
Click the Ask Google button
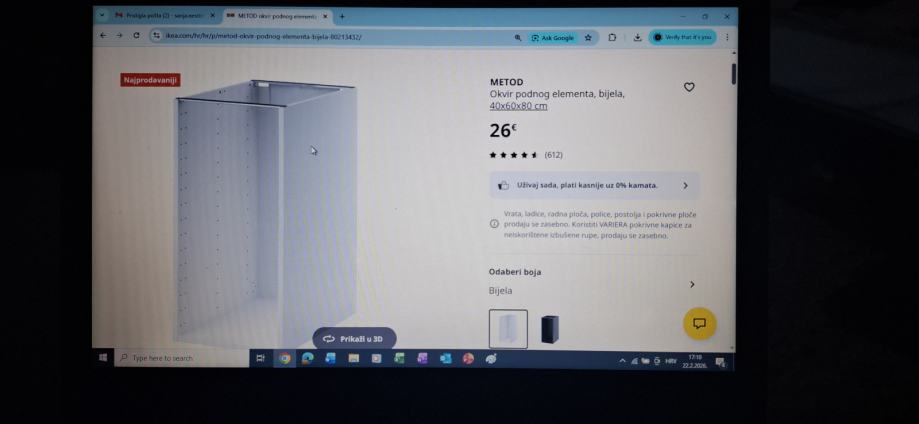553,37
